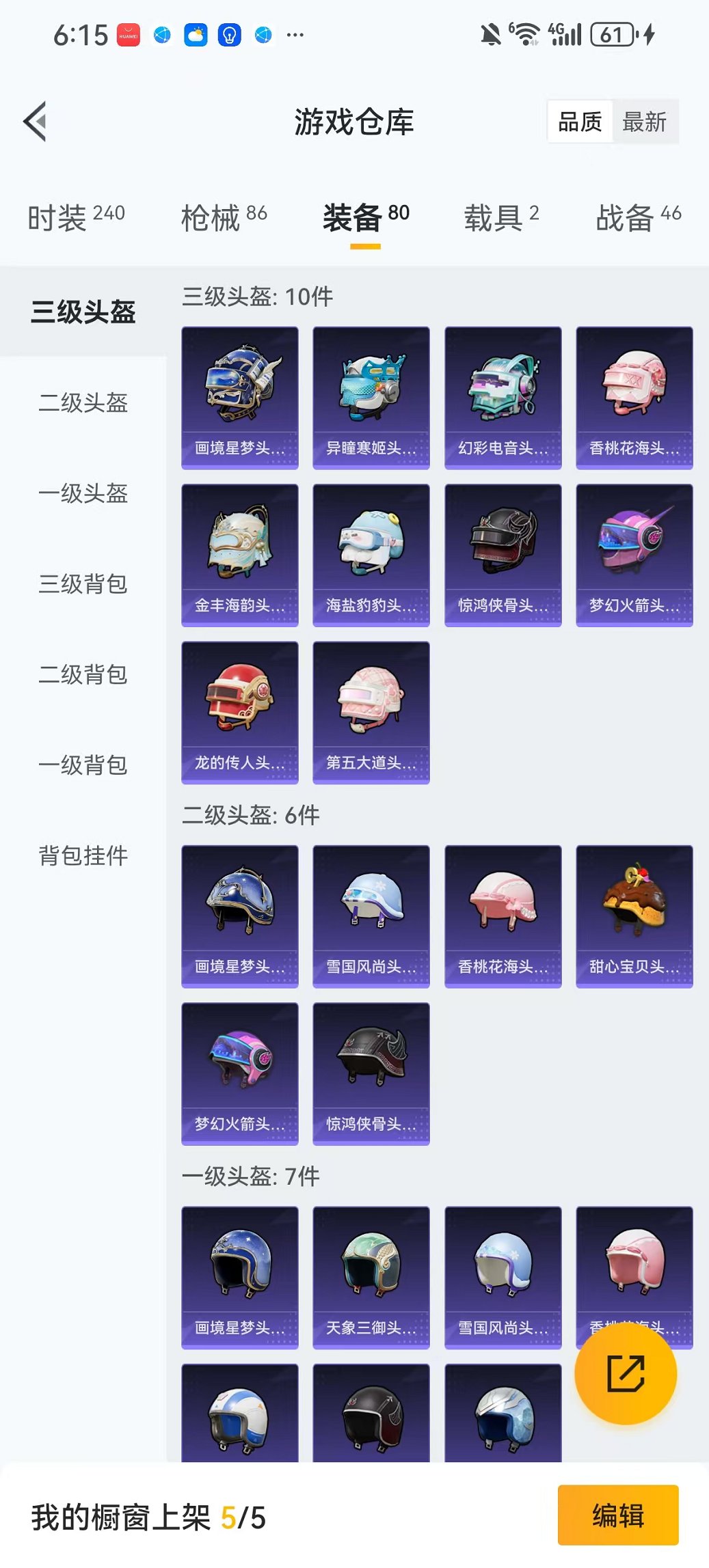Go back from 游戏仓库 page
Screen dimensions: 709x1568
click(36, 122)
